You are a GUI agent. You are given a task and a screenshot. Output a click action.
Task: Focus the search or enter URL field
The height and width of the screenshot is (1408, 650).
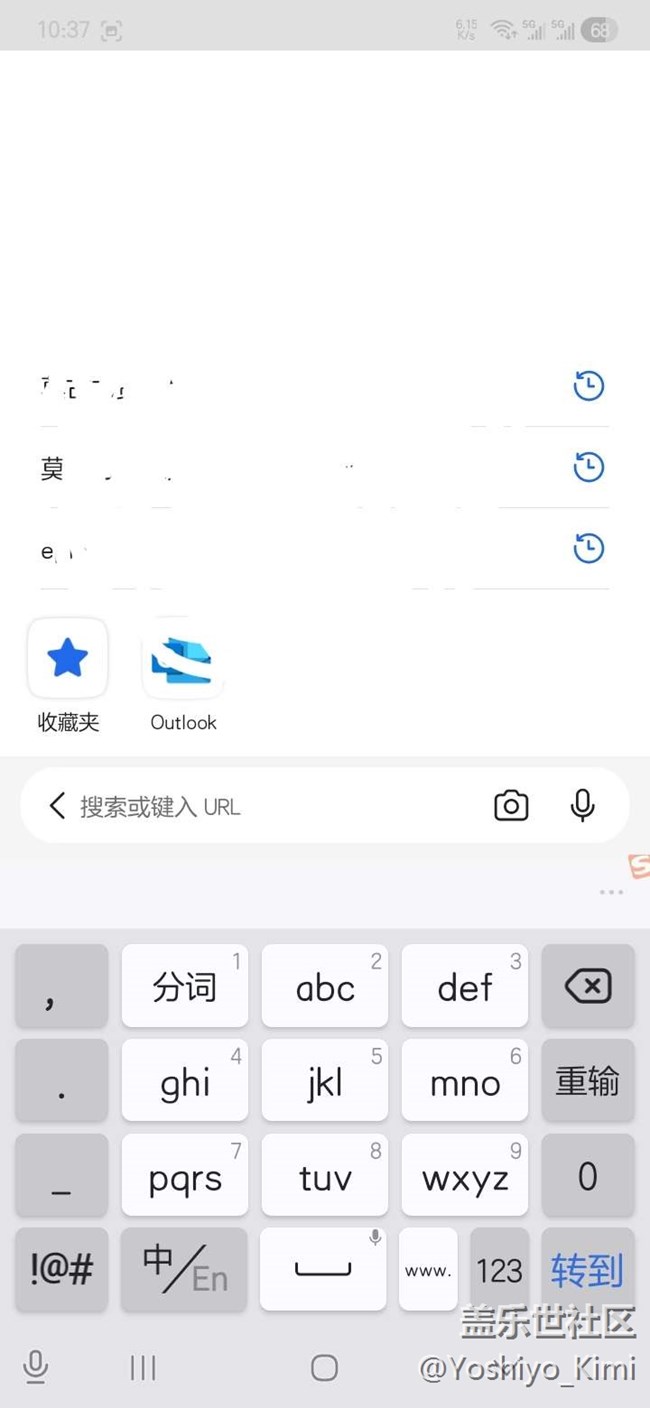(x=270, y=806)
